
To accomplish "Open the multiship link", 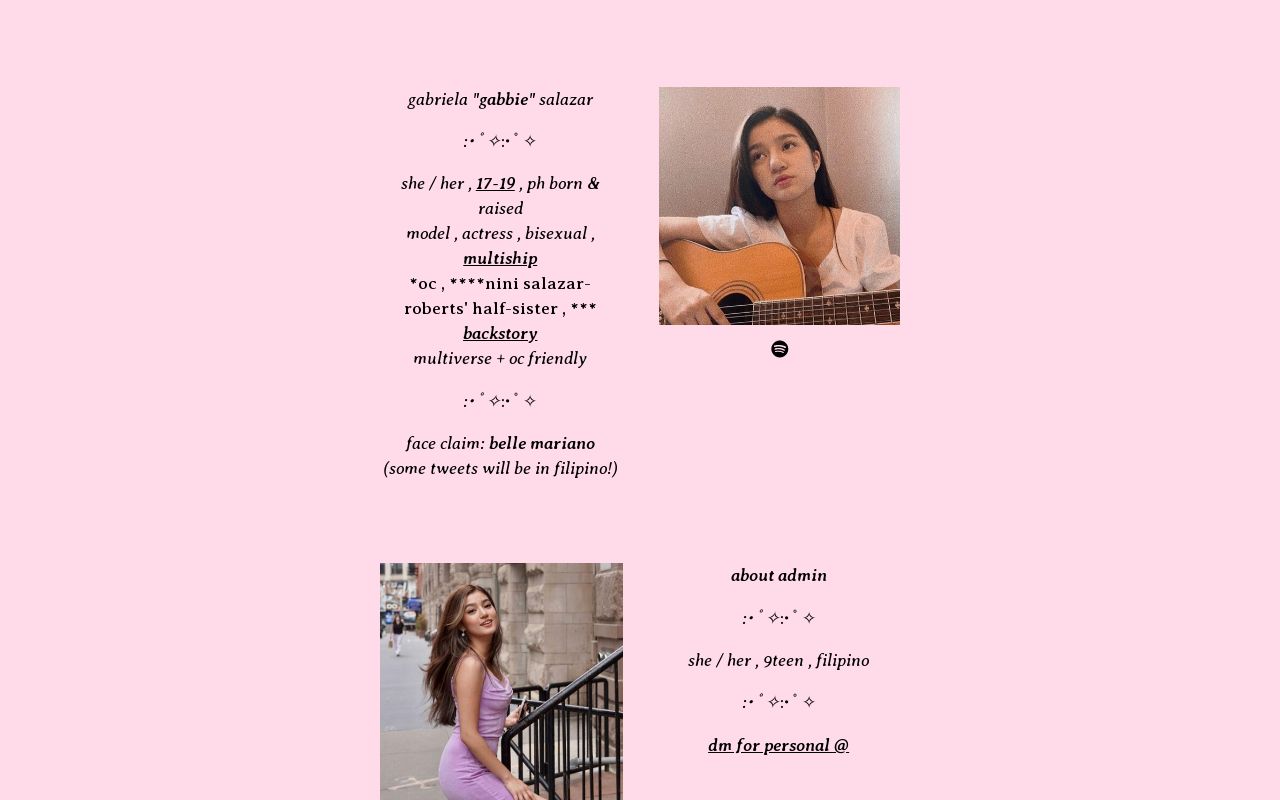I will tap(500, 259).
